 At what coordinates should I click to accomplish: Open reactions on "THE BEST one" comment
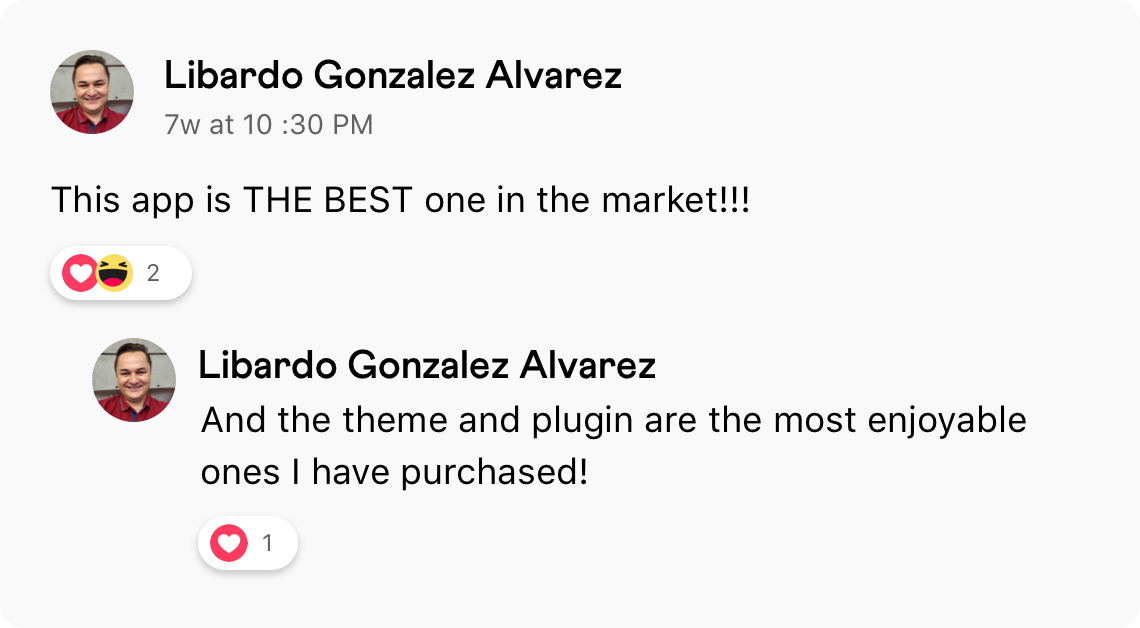[120, 272]
